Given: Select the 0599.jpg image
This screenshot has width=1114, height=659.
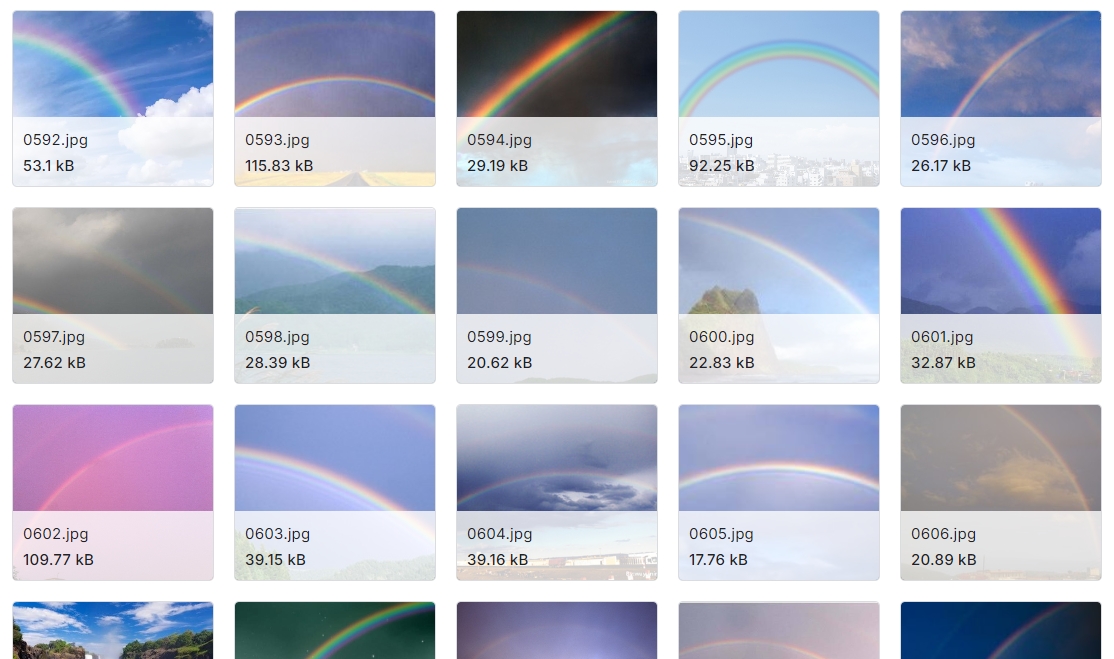Looking at the screenshot, I should [x=557, y=267].
